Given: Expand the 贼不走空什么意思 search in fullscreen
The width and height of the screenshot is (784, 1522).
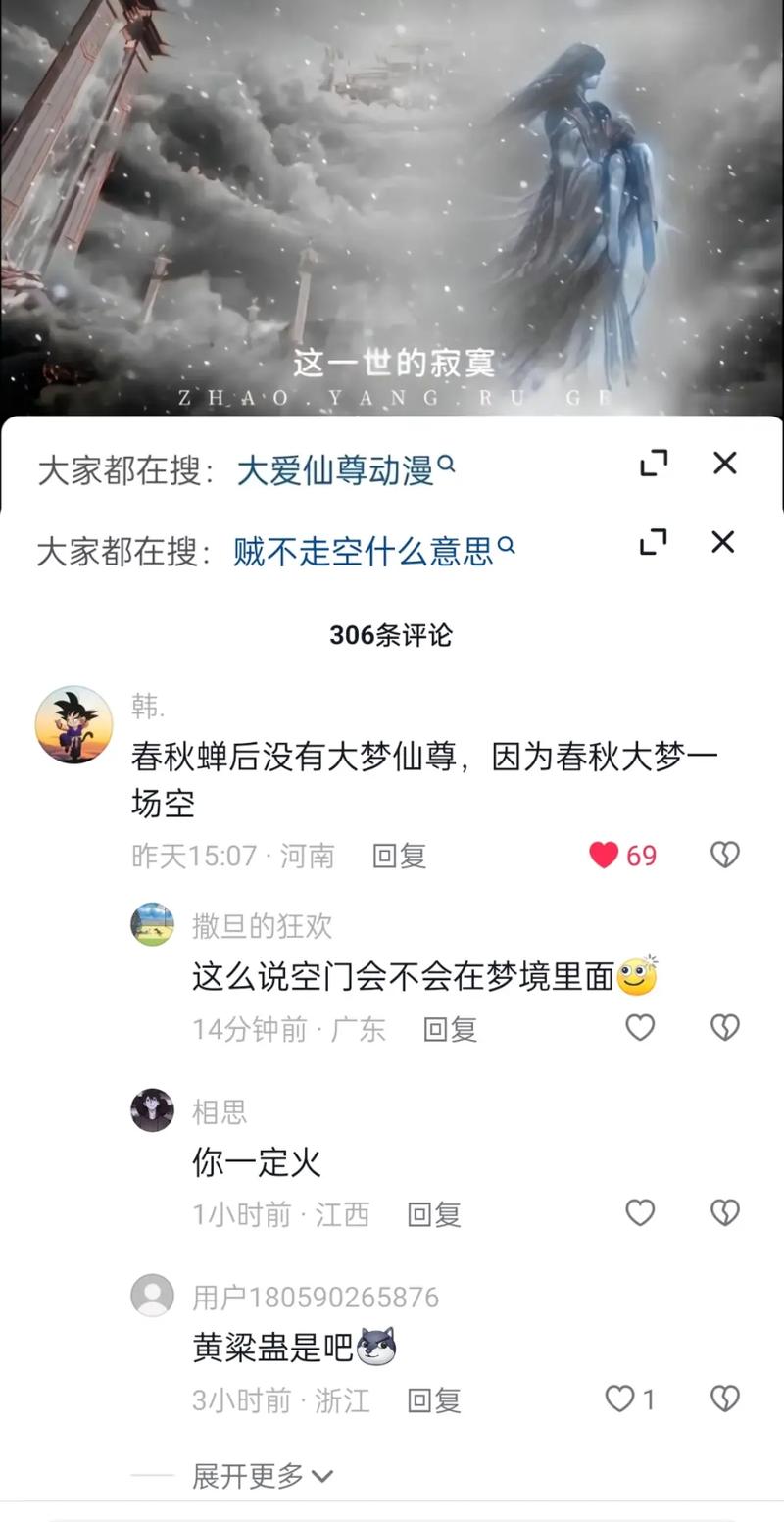Looking at the screenshot, I should coord(655,541).
